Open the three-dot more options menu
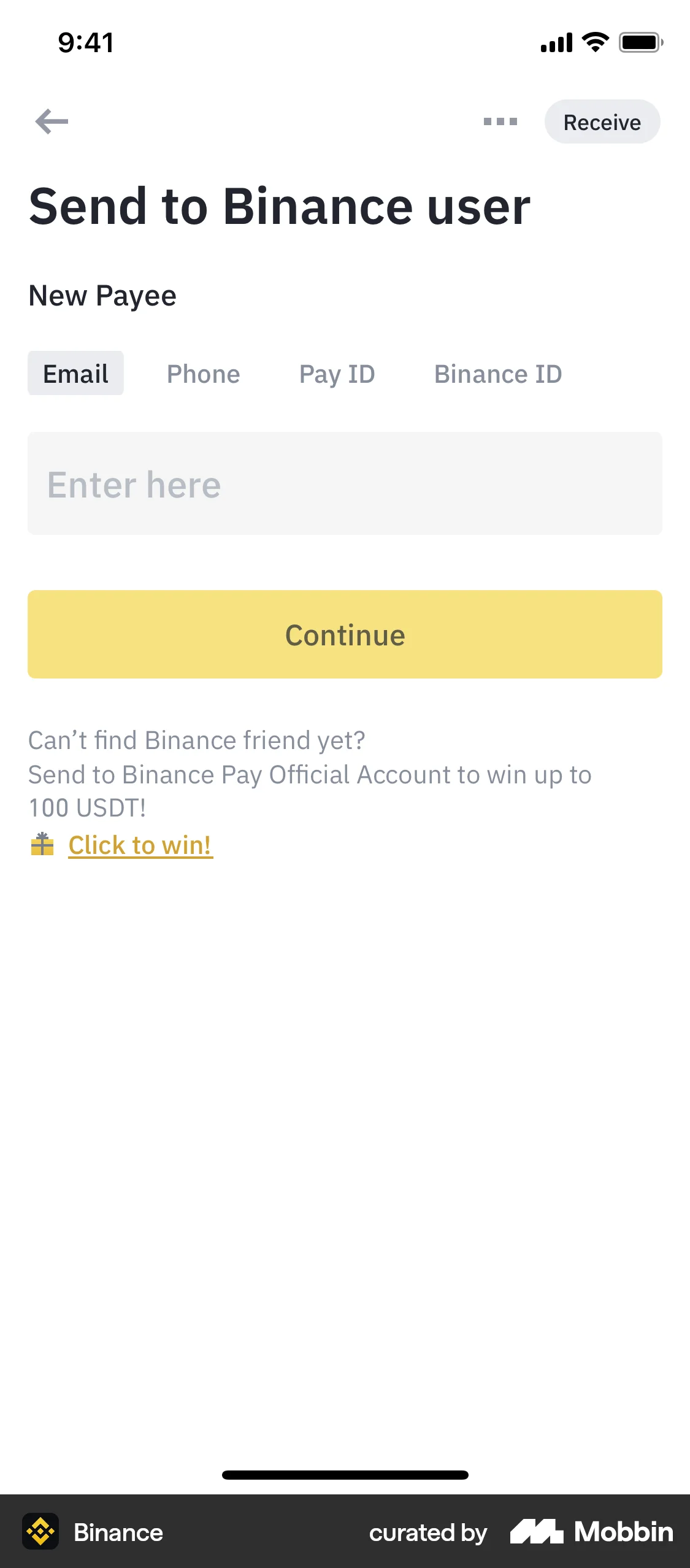 point(499,122)
